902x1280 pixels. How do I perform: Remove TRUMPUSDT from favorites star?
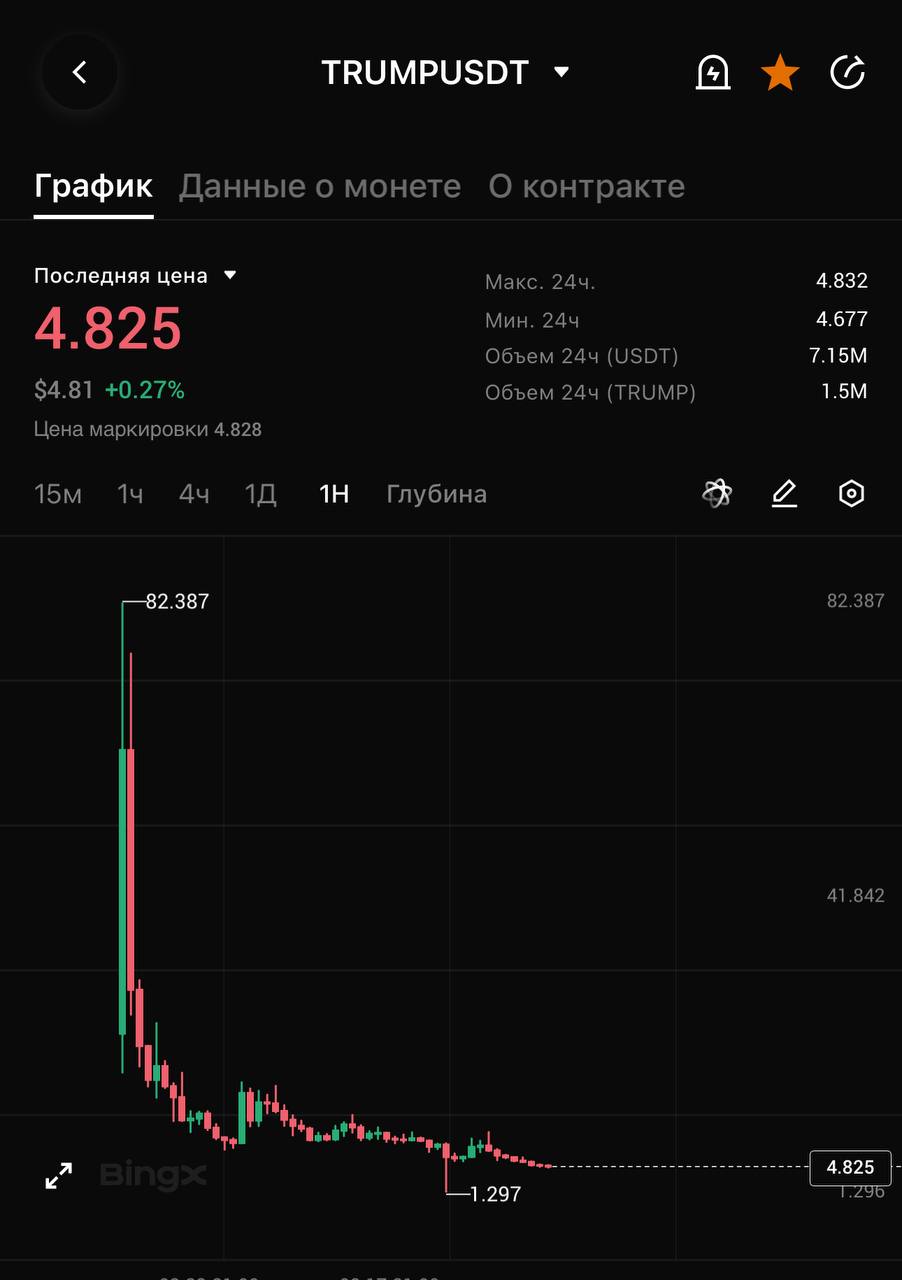click(780, 72)
